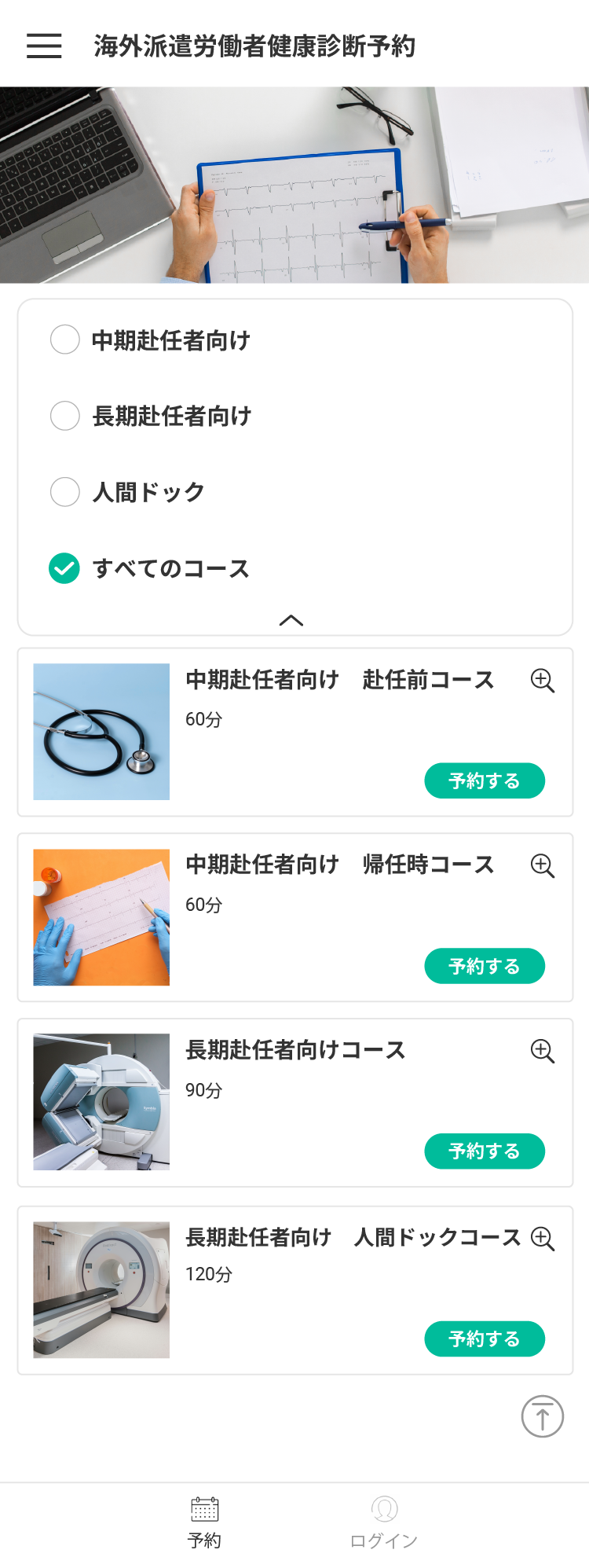Select the 人間ドック filter option
Viewport: 589px width, 1568px height.
point(65,491)
